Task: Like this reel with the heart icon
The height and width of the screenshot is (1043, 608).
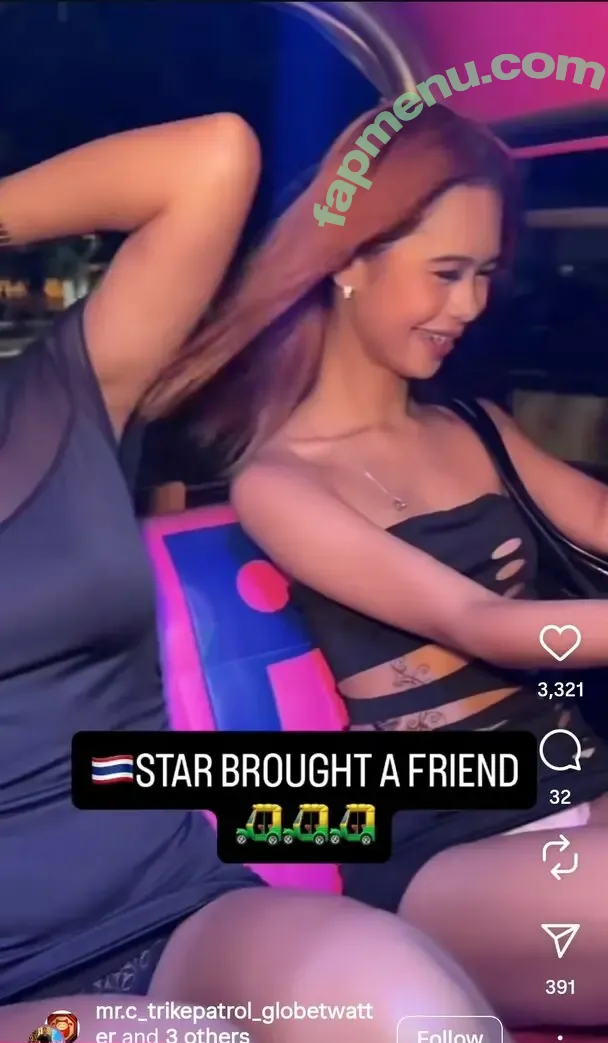Action: click(560, 643)
